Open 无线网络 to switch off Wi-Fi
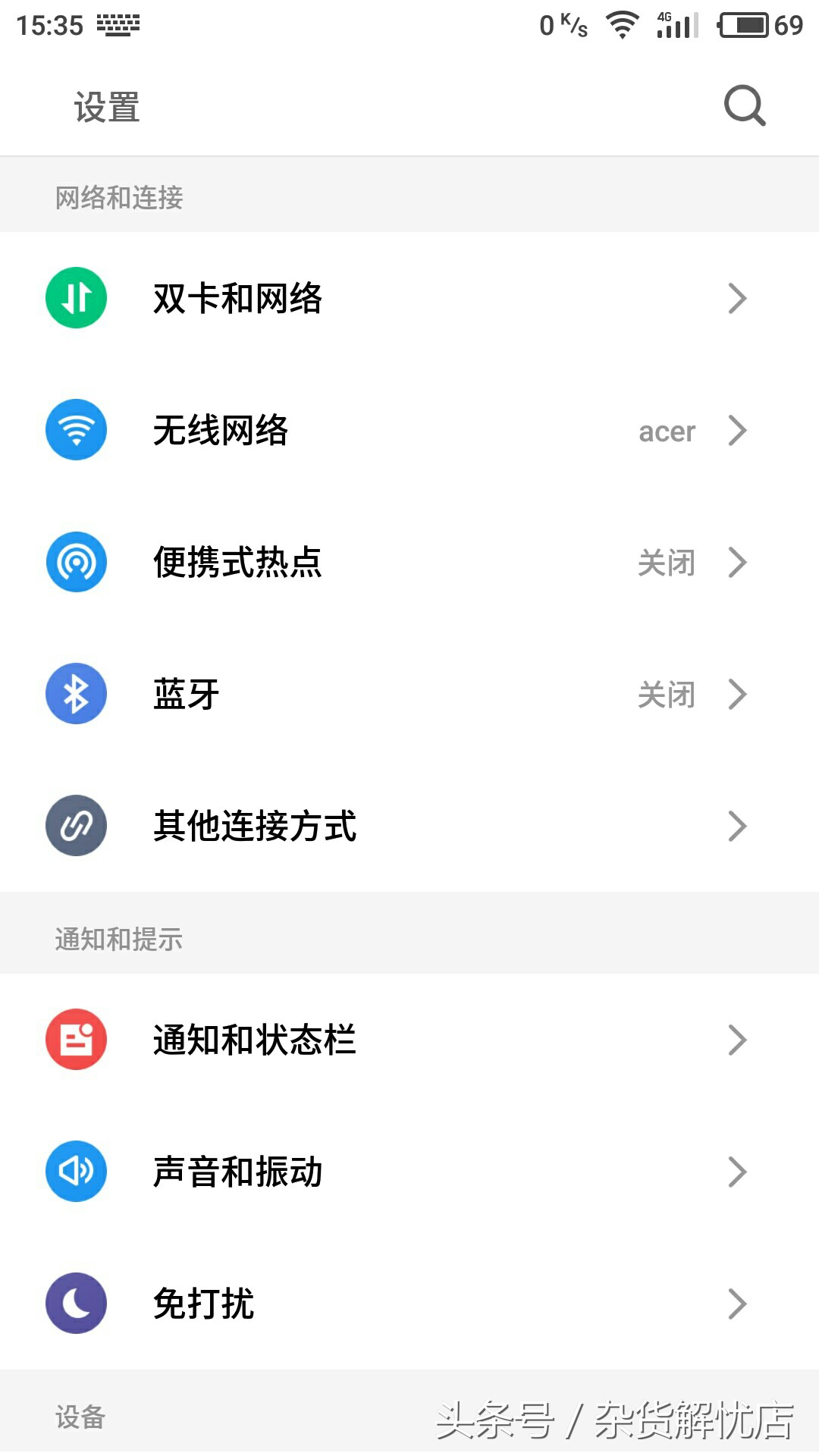The width and height of the screenshot is (819, 1456). coord(409,429)
